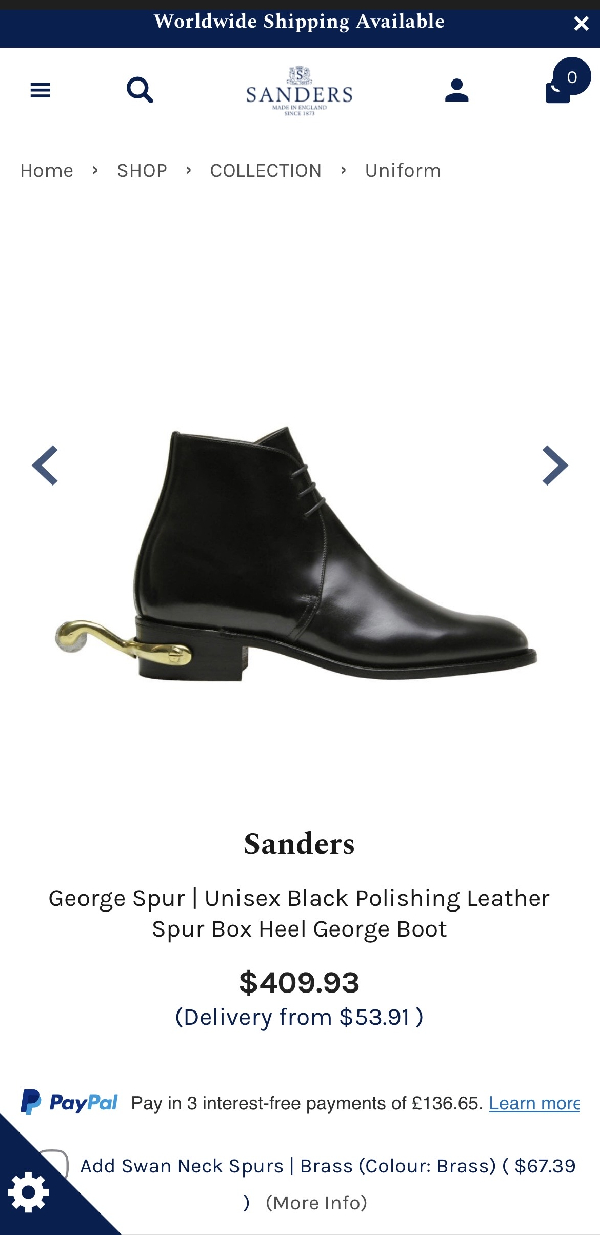Open the search icon

coord(140,91)
